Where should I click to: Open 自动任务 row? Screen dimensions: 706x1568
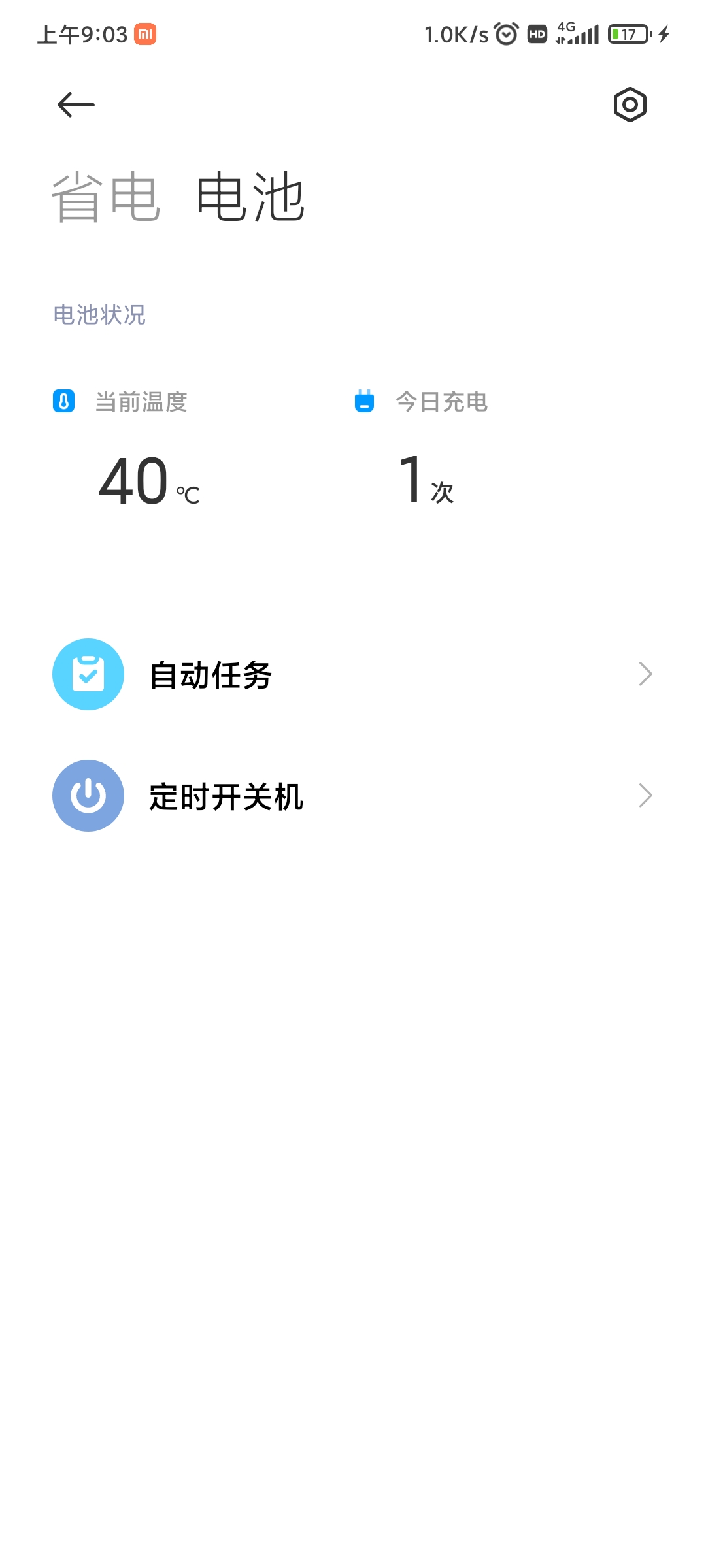[353, 674]
